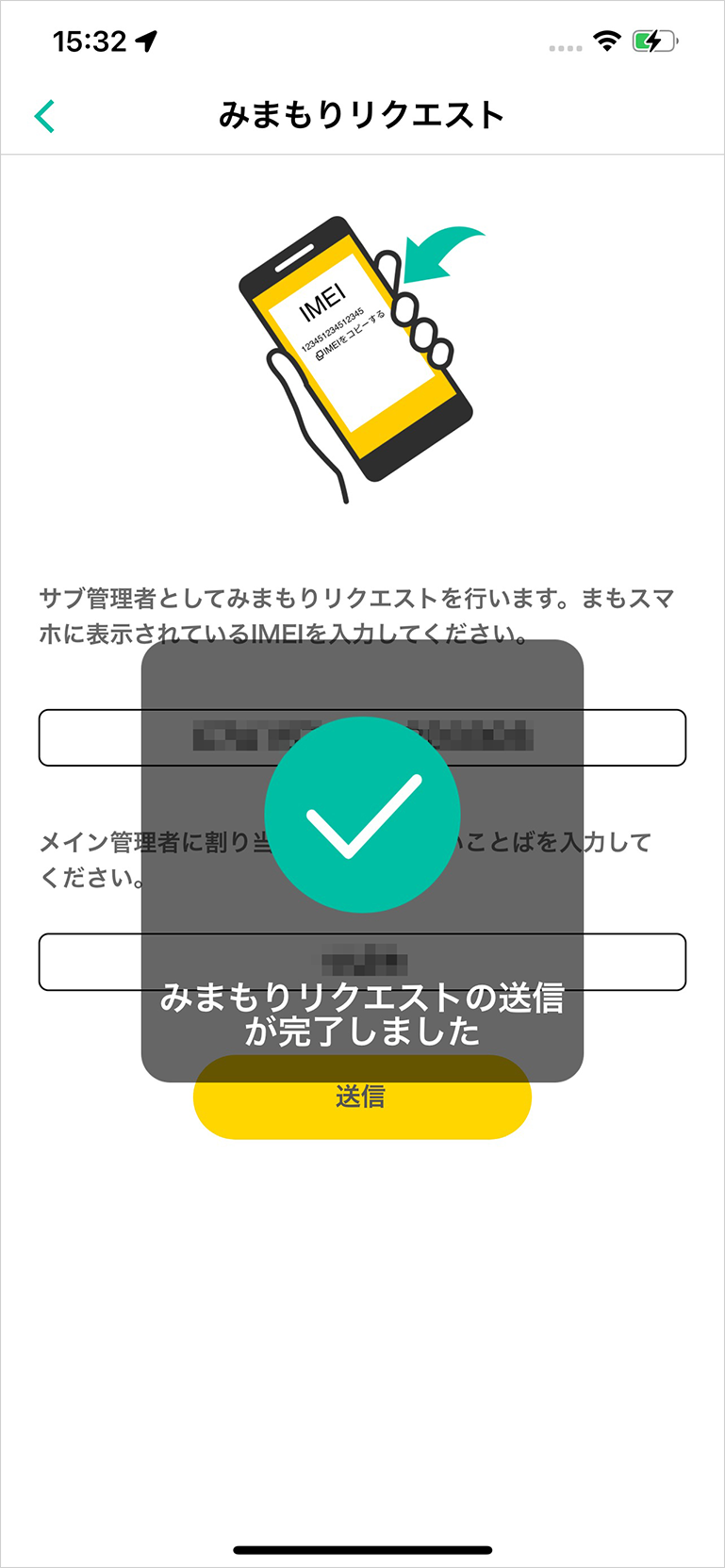Image resolution: width=725 pixels, height=1568 pixels.
Task: Tap the IMEI input field
Action: 362,737
